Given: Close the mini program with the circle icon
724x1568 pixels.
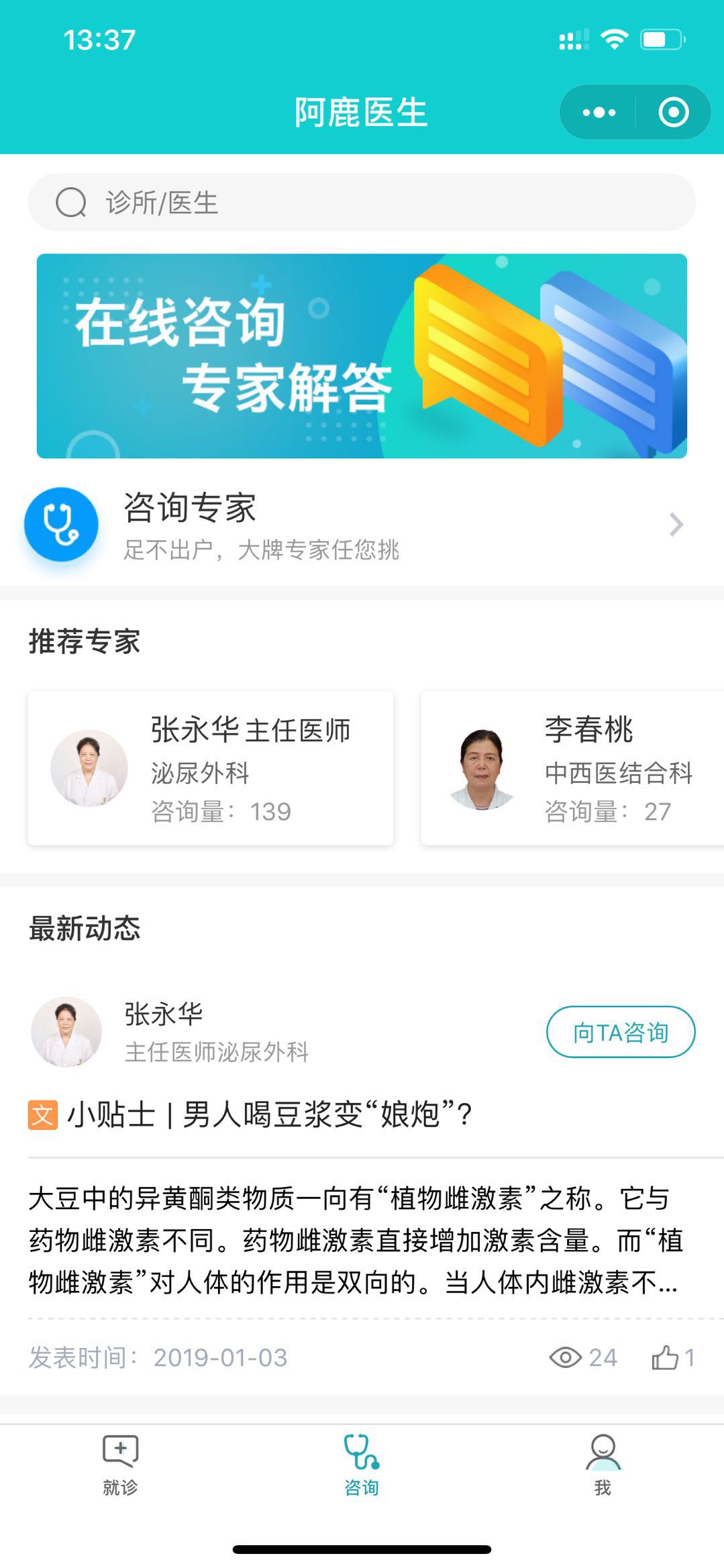Looking at the screenshot, I should click(674, 113).
